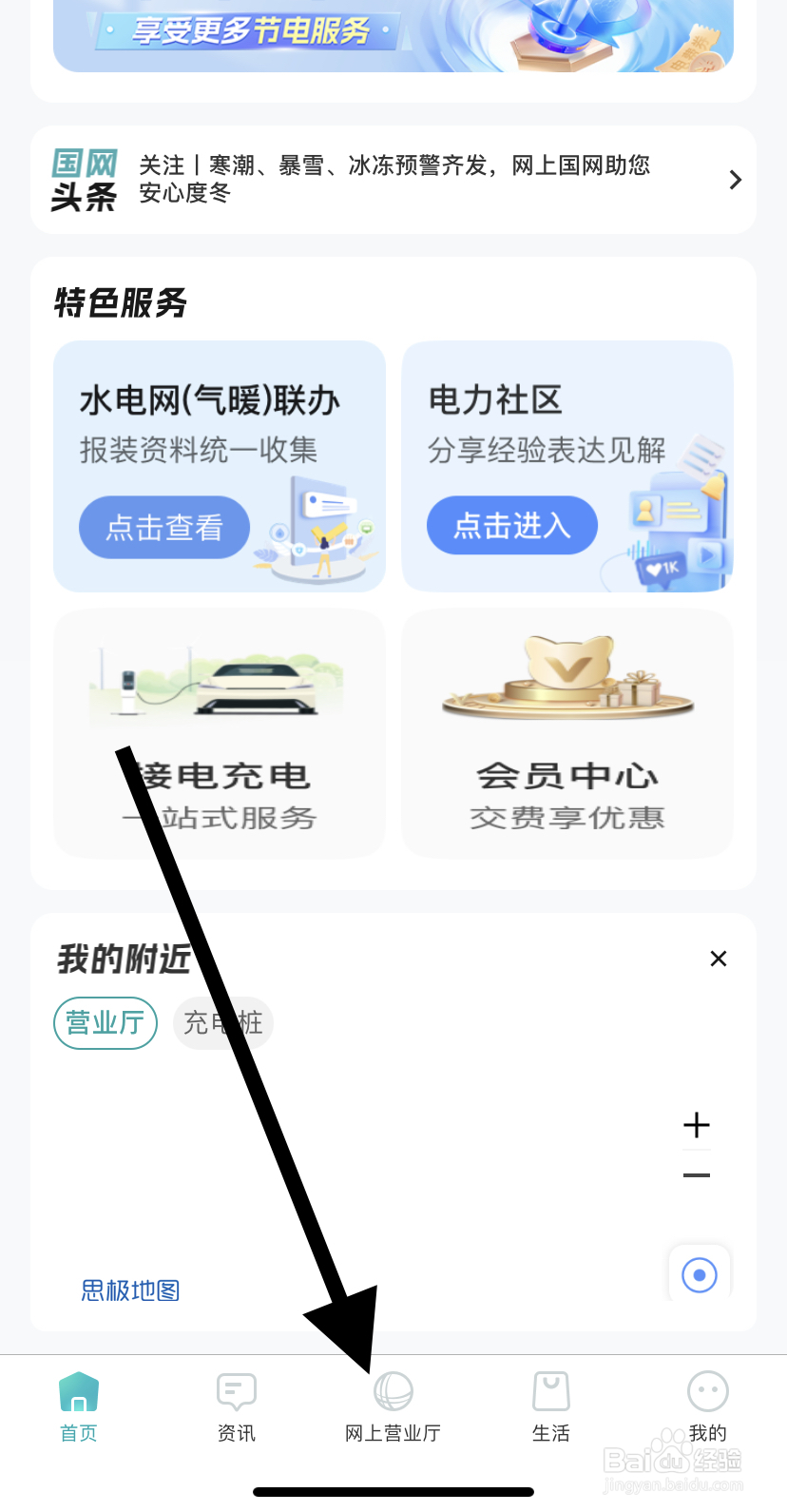Expand the 国网头条 headline article
Viewport: 787px width, 1512px height.
pos(393,180)
